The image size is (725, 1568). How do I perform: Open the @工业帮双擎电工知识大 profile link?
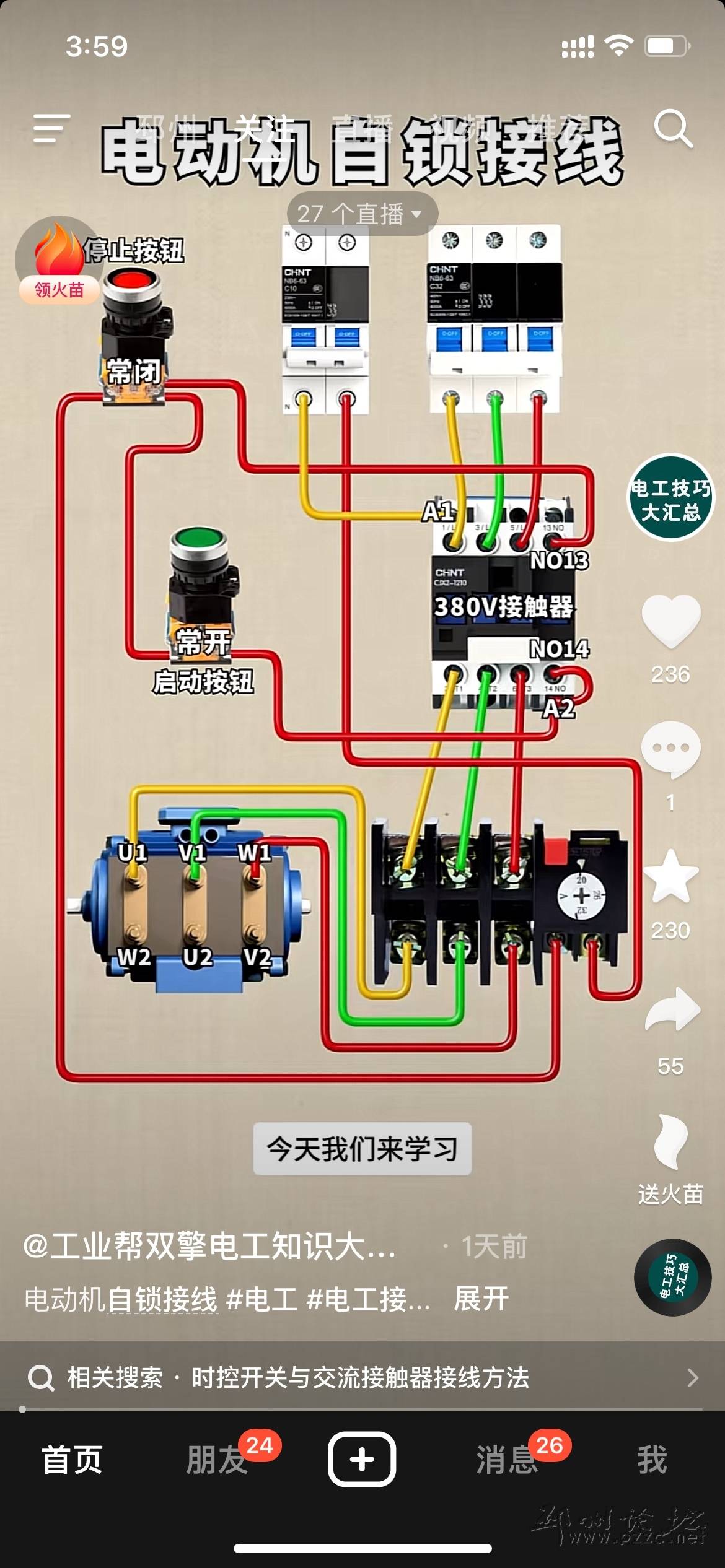[209, 1246]
